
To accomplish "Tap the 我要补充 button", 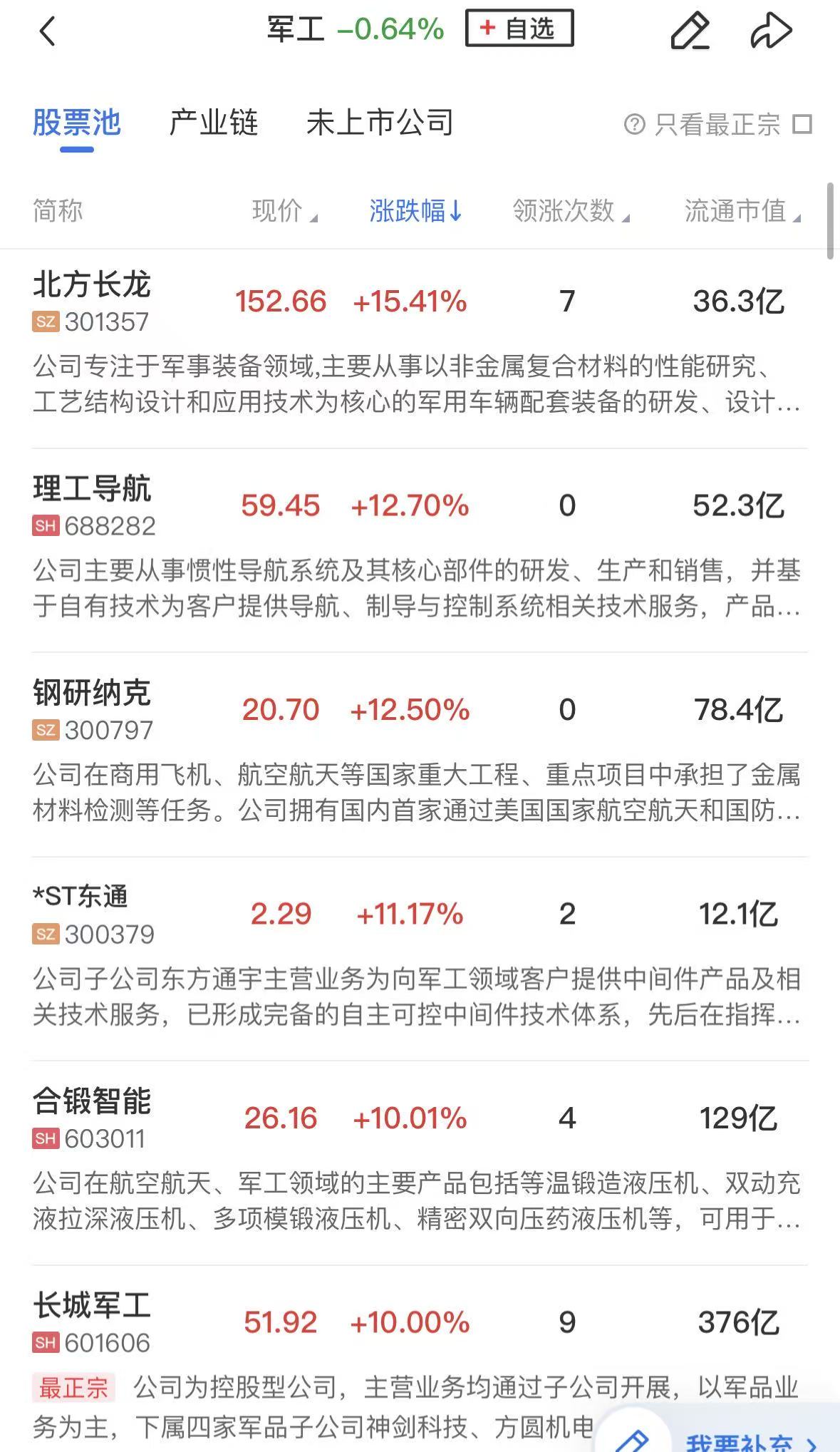I will tap(741, 1440).
